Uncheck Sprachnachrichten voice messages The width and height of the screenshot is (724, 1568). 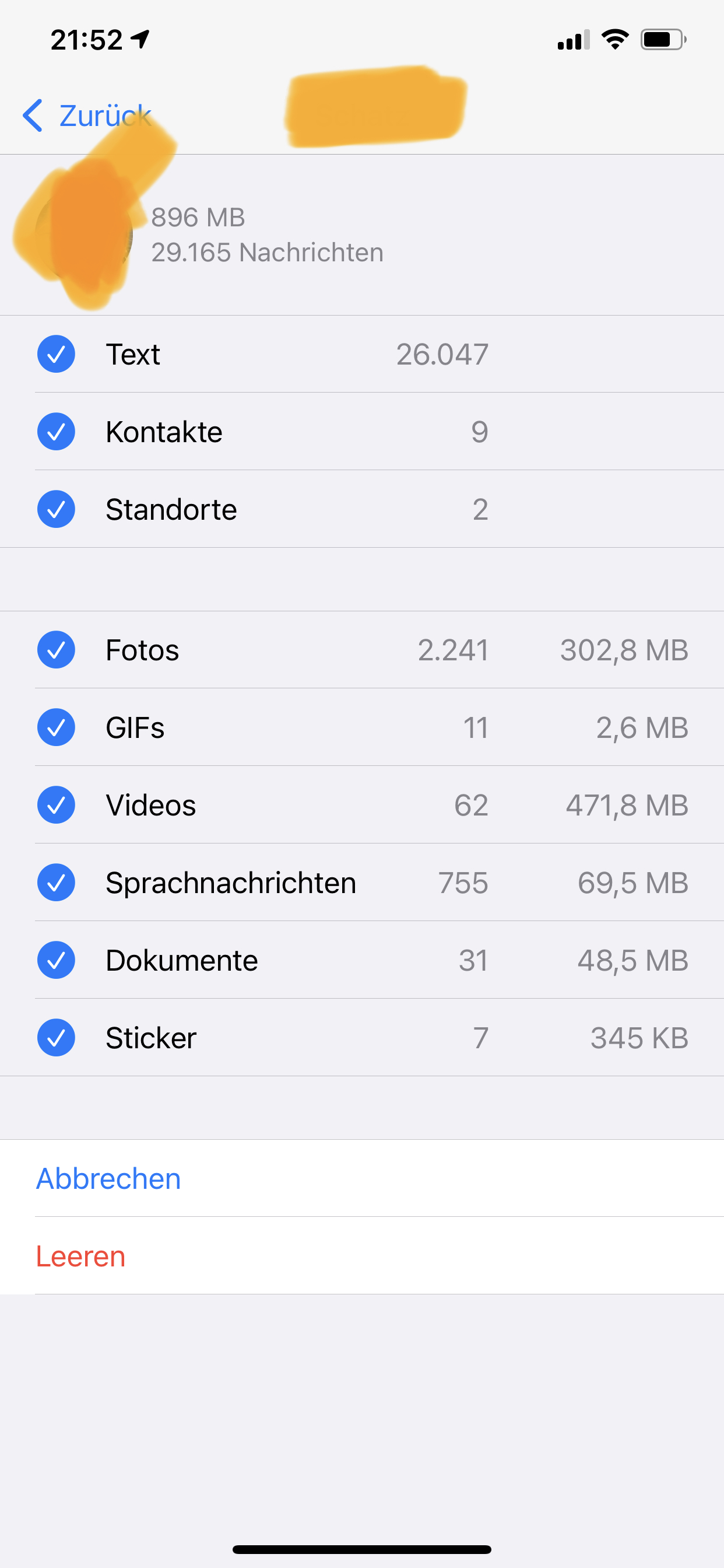(x=55, y=882)
